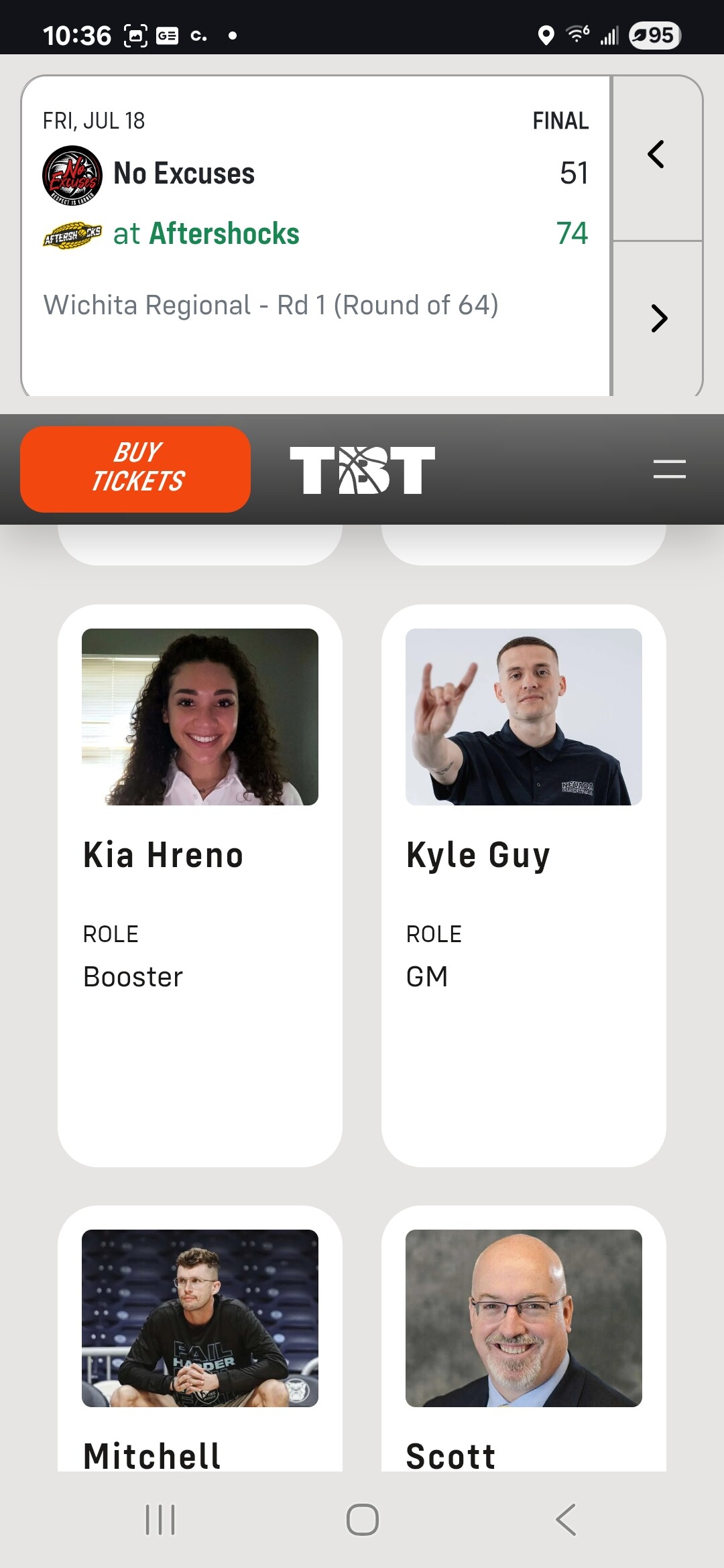Open recent apps from the navigation bar
This screenshot has width=724, height=1568.
pos(160,1519)
